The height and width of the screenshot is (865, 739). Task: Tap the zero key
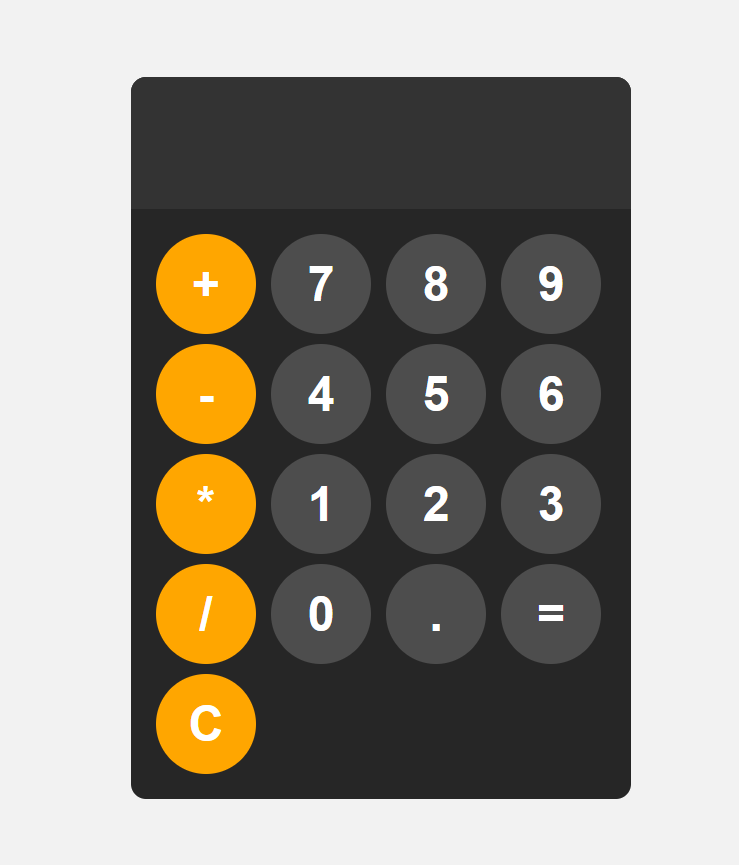(x=321, y=614)
